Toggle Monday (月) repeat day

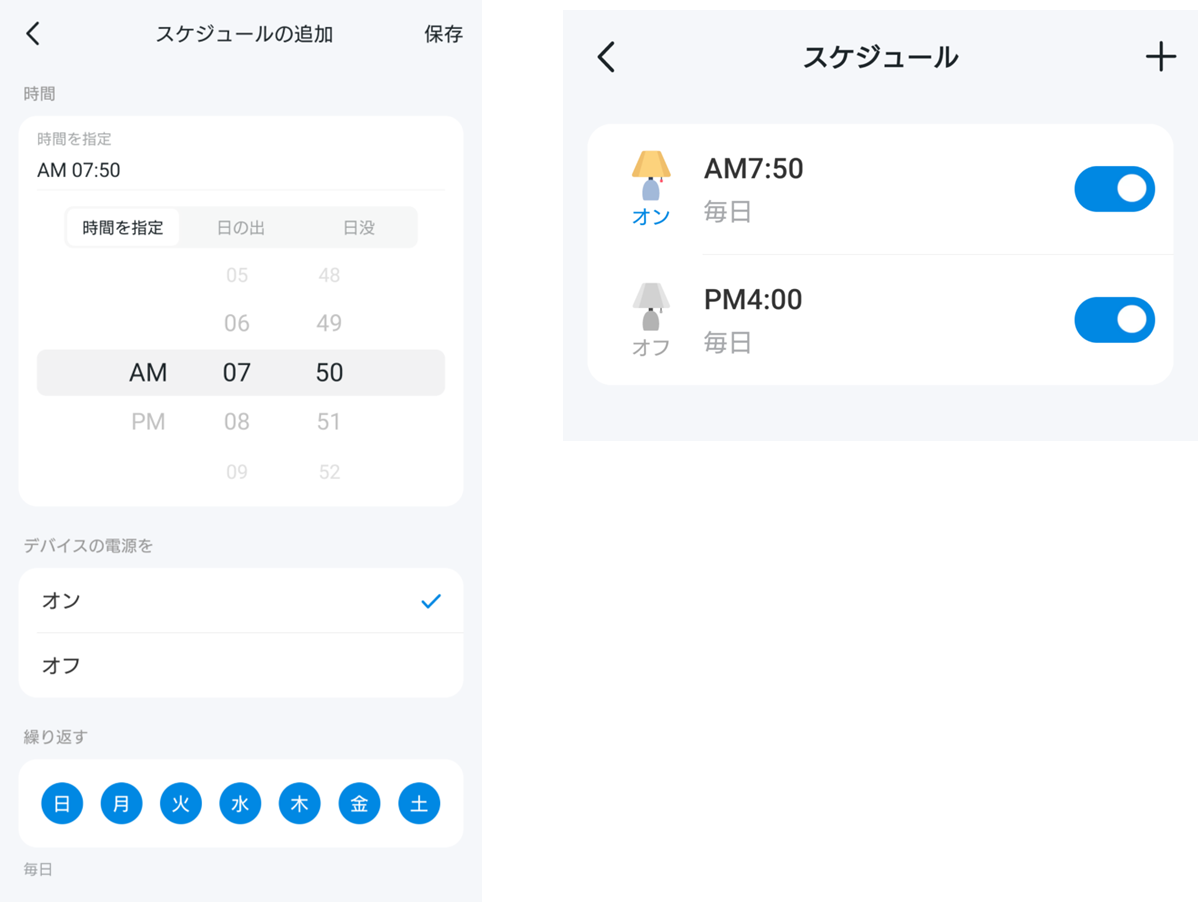121,803
